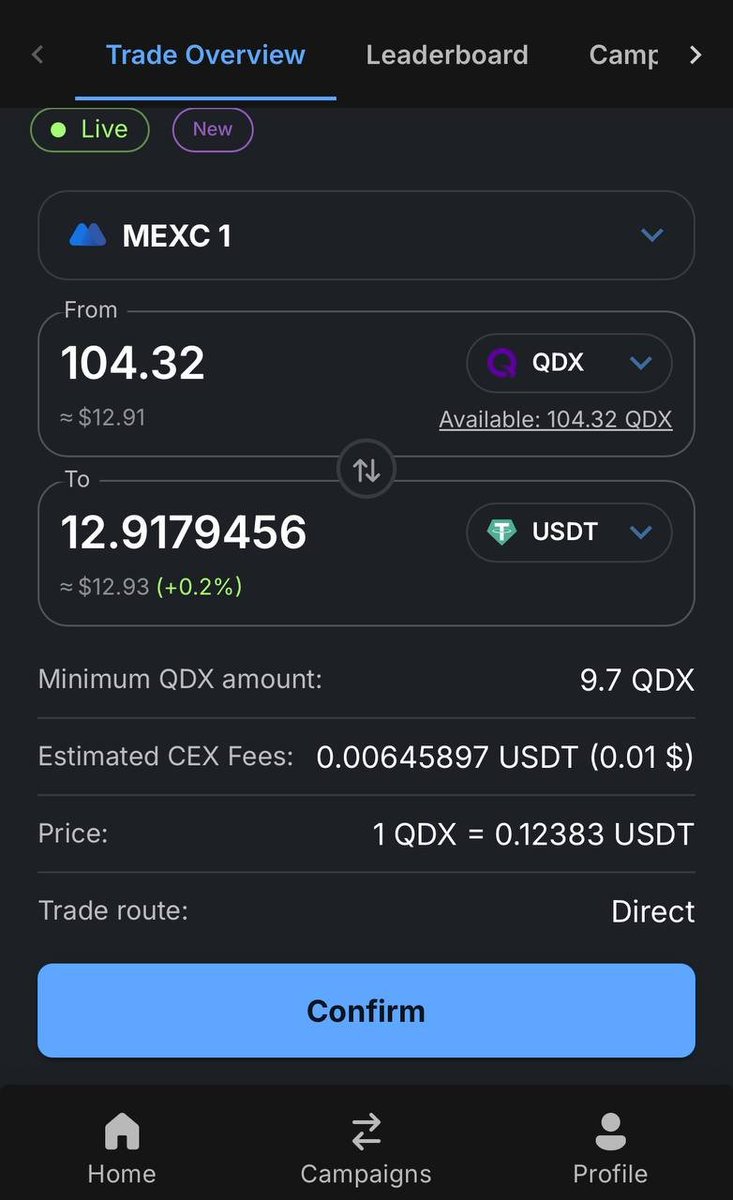Open the Campaigns tab
Screen dimensions: 733x1200
(366, 1149)
